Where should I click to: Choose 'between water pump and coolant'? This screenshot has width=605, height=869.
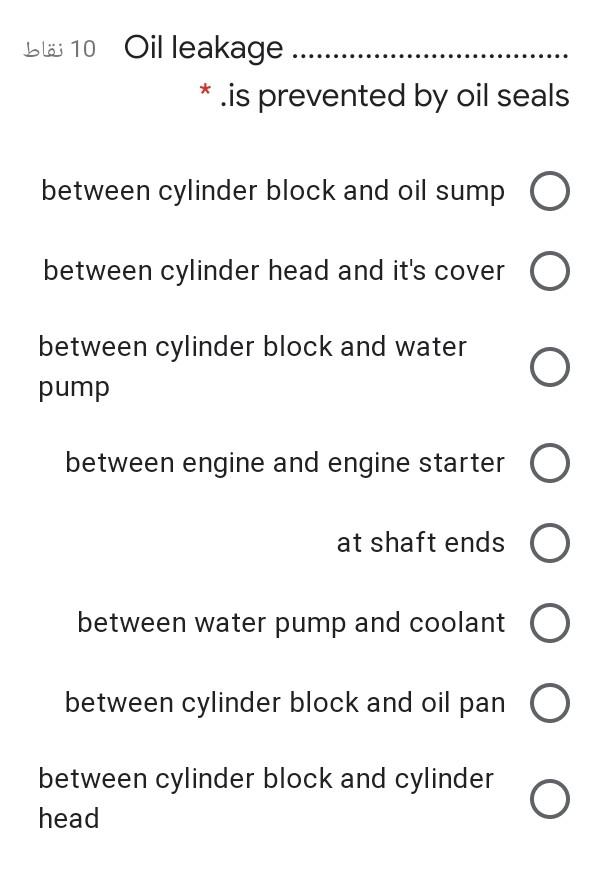tap(550, 623)
